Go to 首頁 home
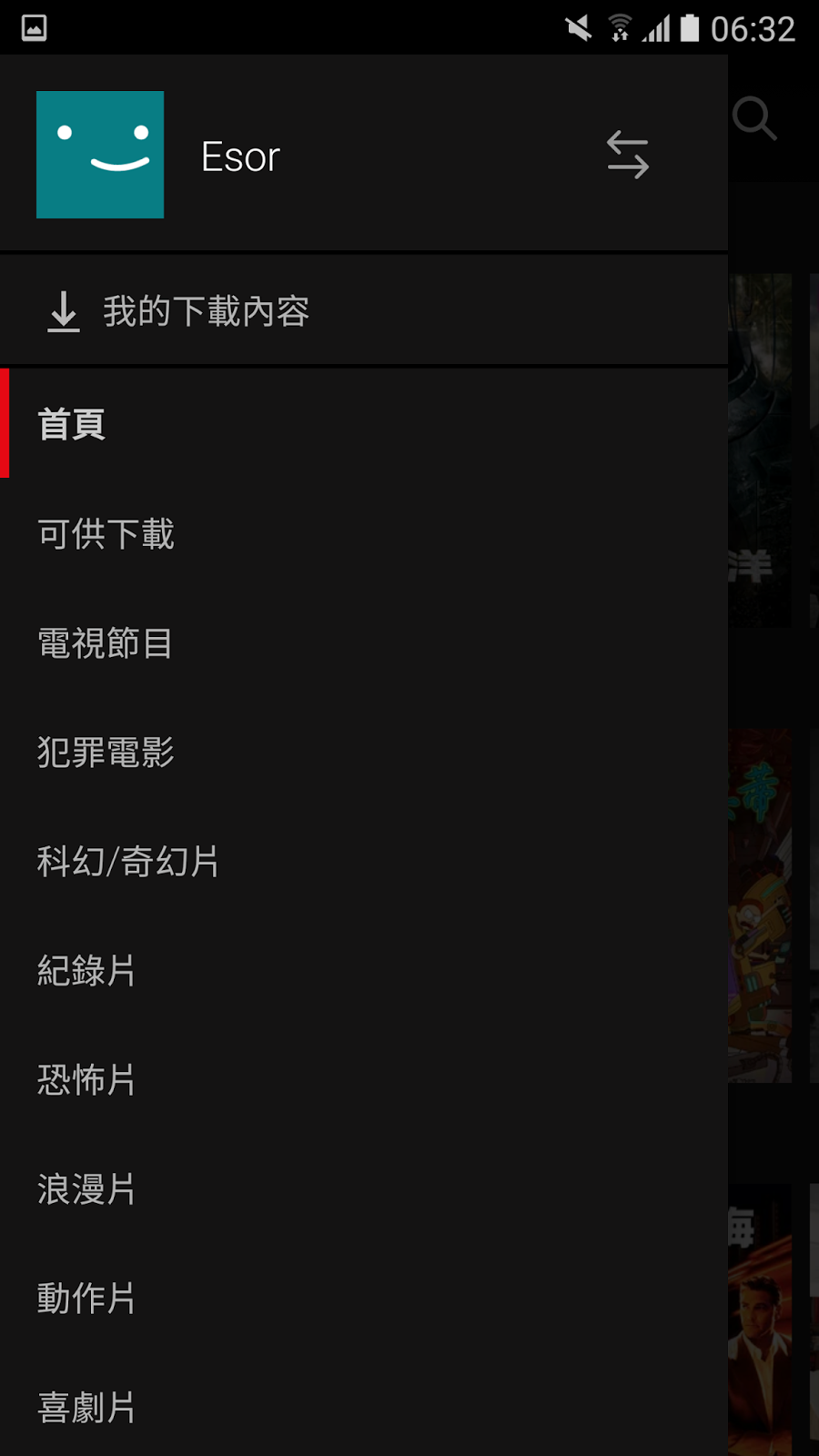Viewport: 819px width, 1456px height. [x=73, y=424]
